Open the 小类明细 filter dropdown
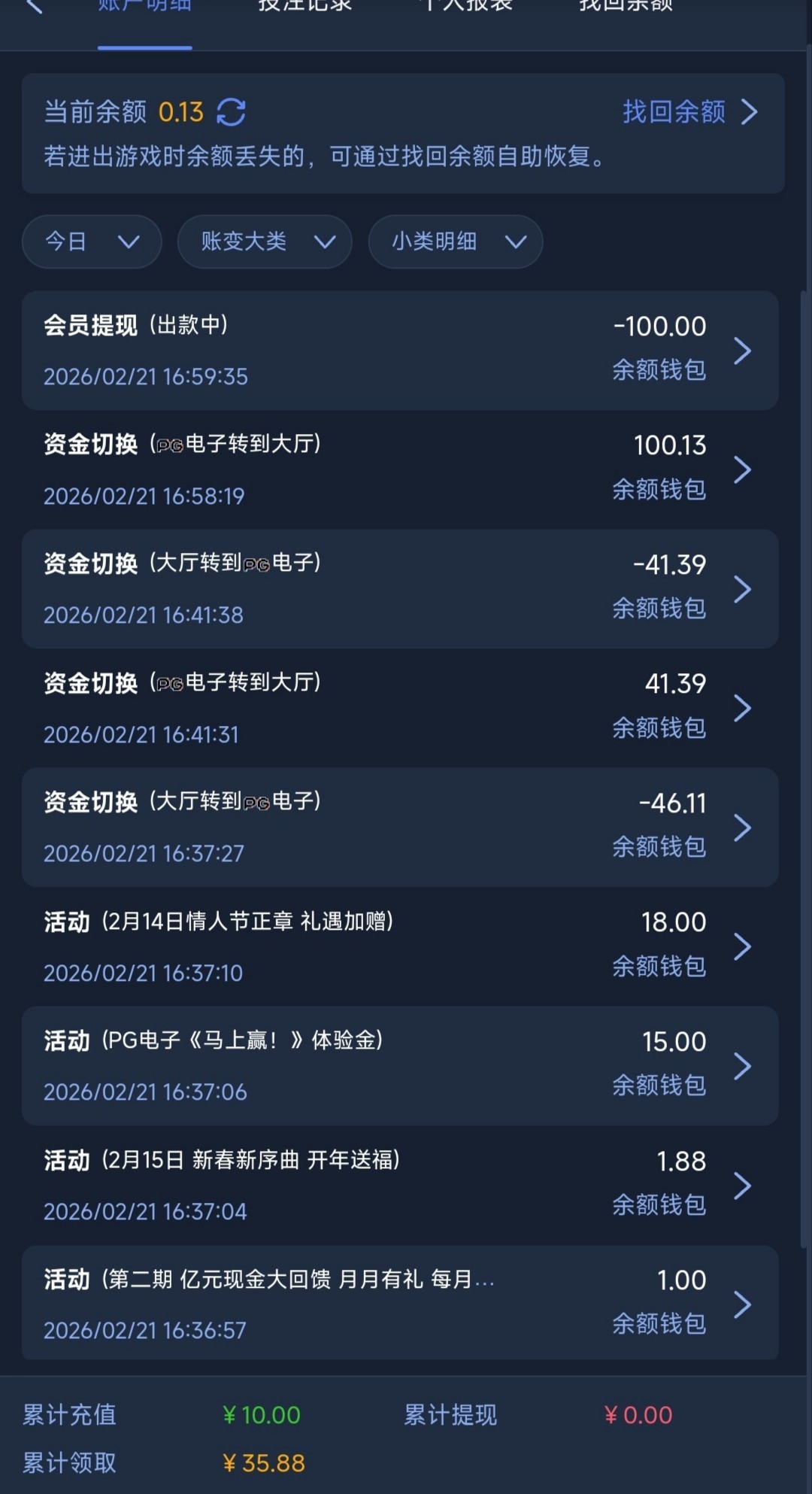Screen dimensions: 812x1494 pos(456,241)
